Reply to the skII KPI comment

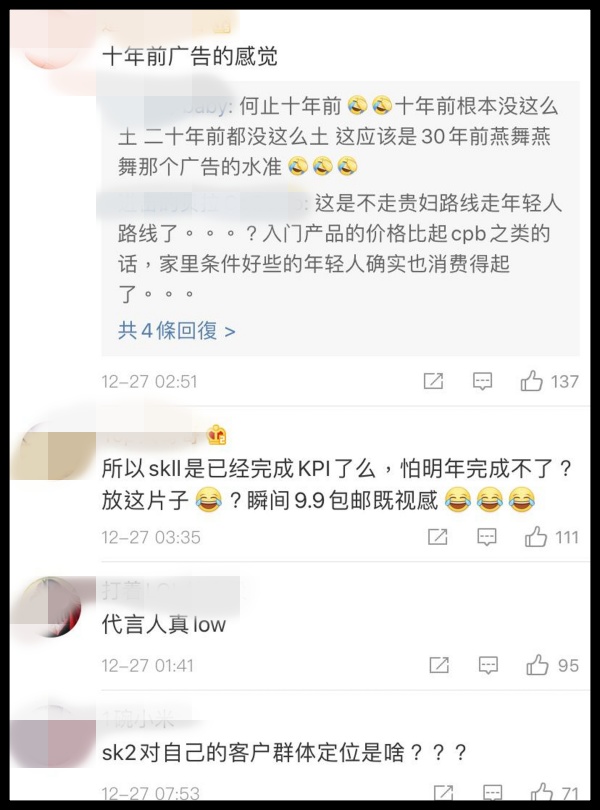487,537
